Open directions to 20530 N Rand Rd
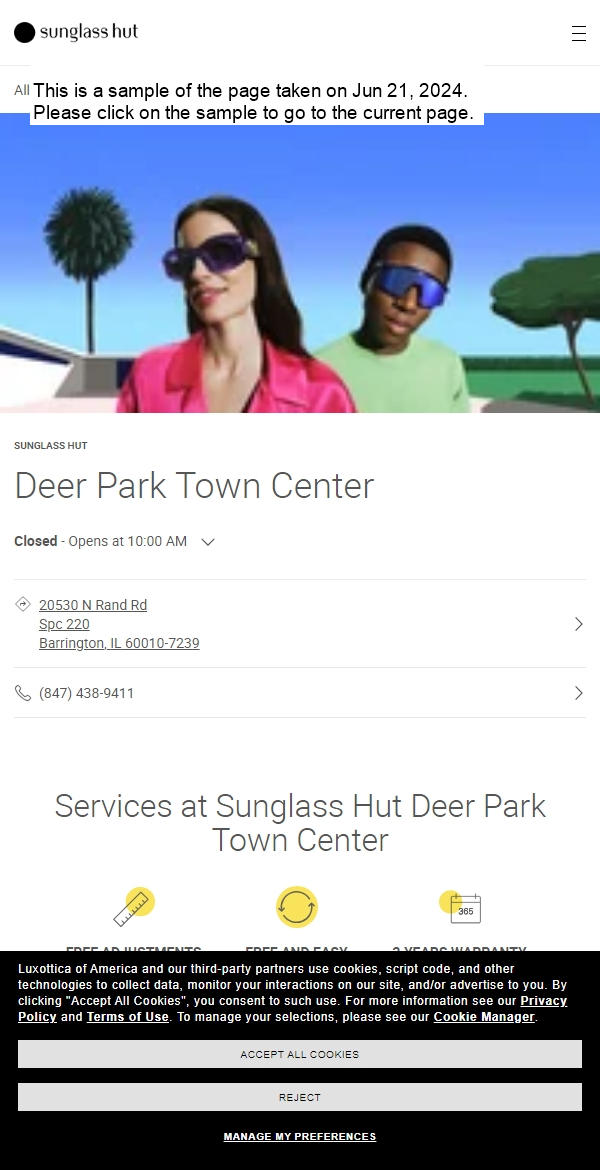Image resolution: width=600 pixels, height=1170 pixels. coord(118,624)
